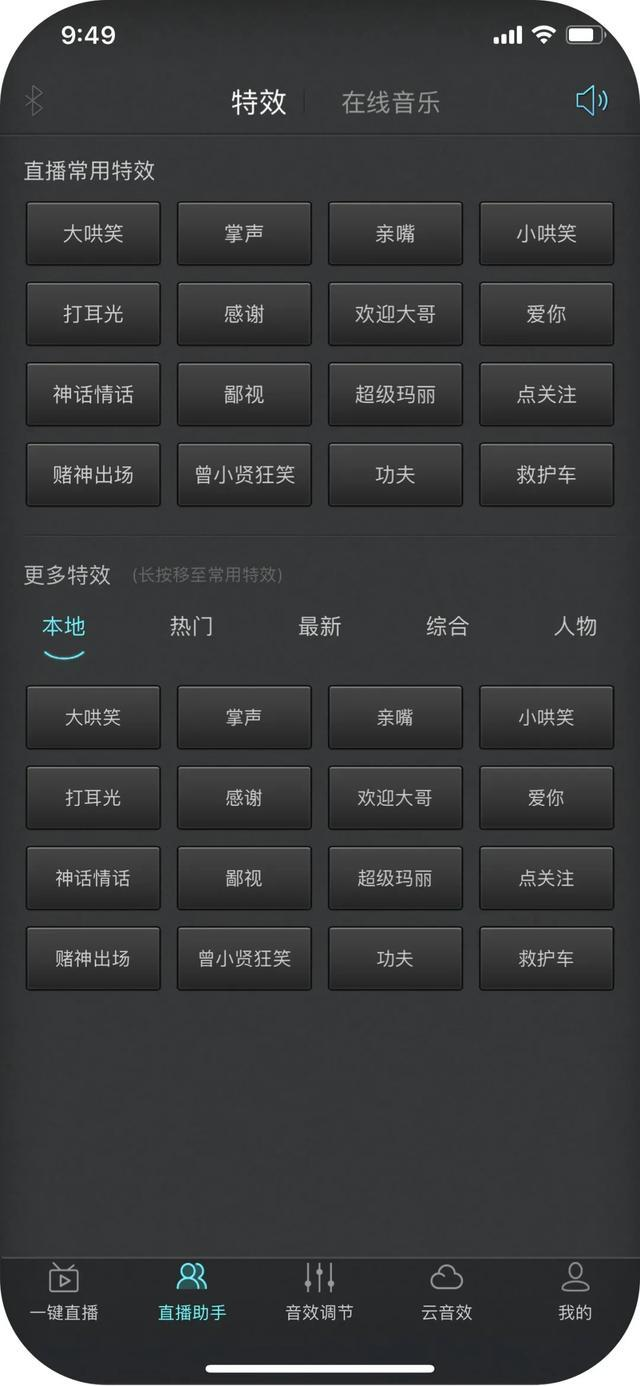The width and height of the screenshot is (640, 1386).
Task: Tap the Bluetooth icon in the header
Action: (34, 101)
